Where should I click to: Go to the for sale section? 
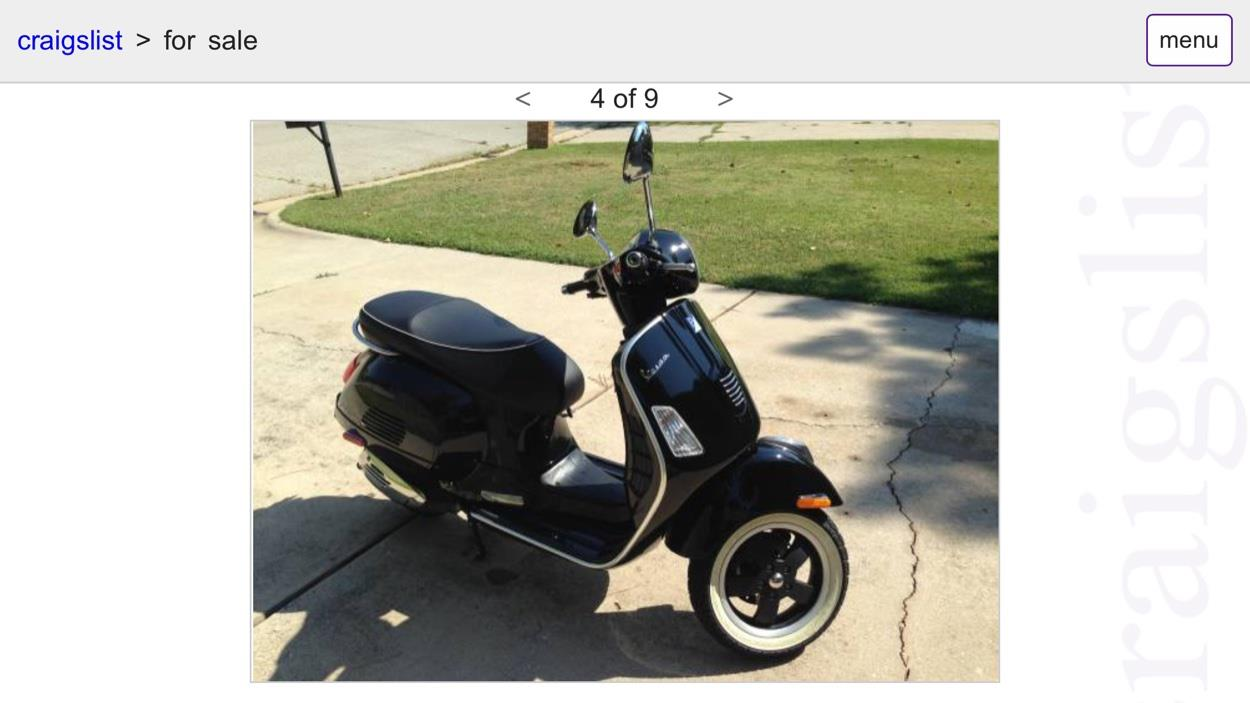point(210,41)
